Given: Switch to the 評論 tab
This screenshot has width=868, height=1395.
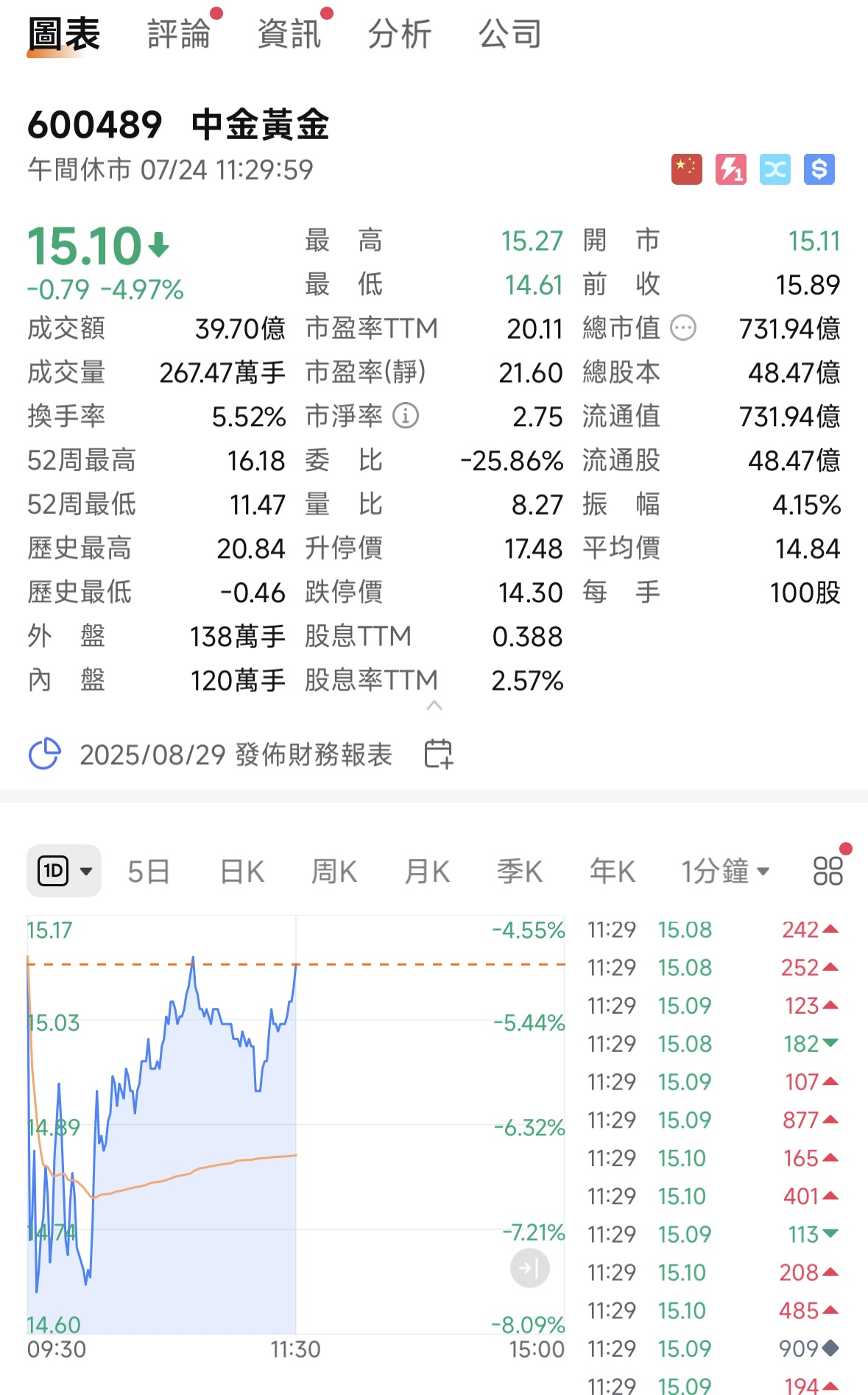Looking at the screenshot, I should [x=179, y=35].
